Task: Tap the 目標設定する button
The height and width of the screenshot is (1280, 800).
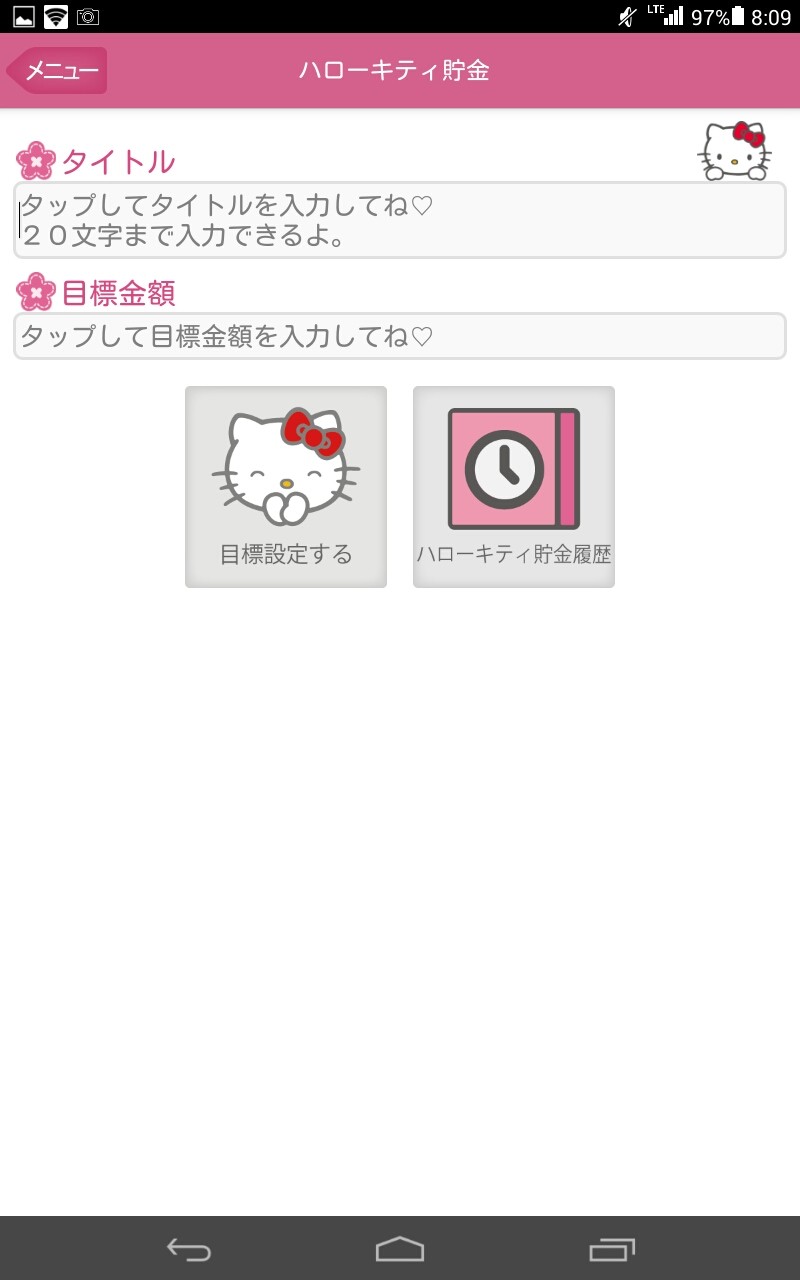Action: pyautogui.click(x=286, y=487)
